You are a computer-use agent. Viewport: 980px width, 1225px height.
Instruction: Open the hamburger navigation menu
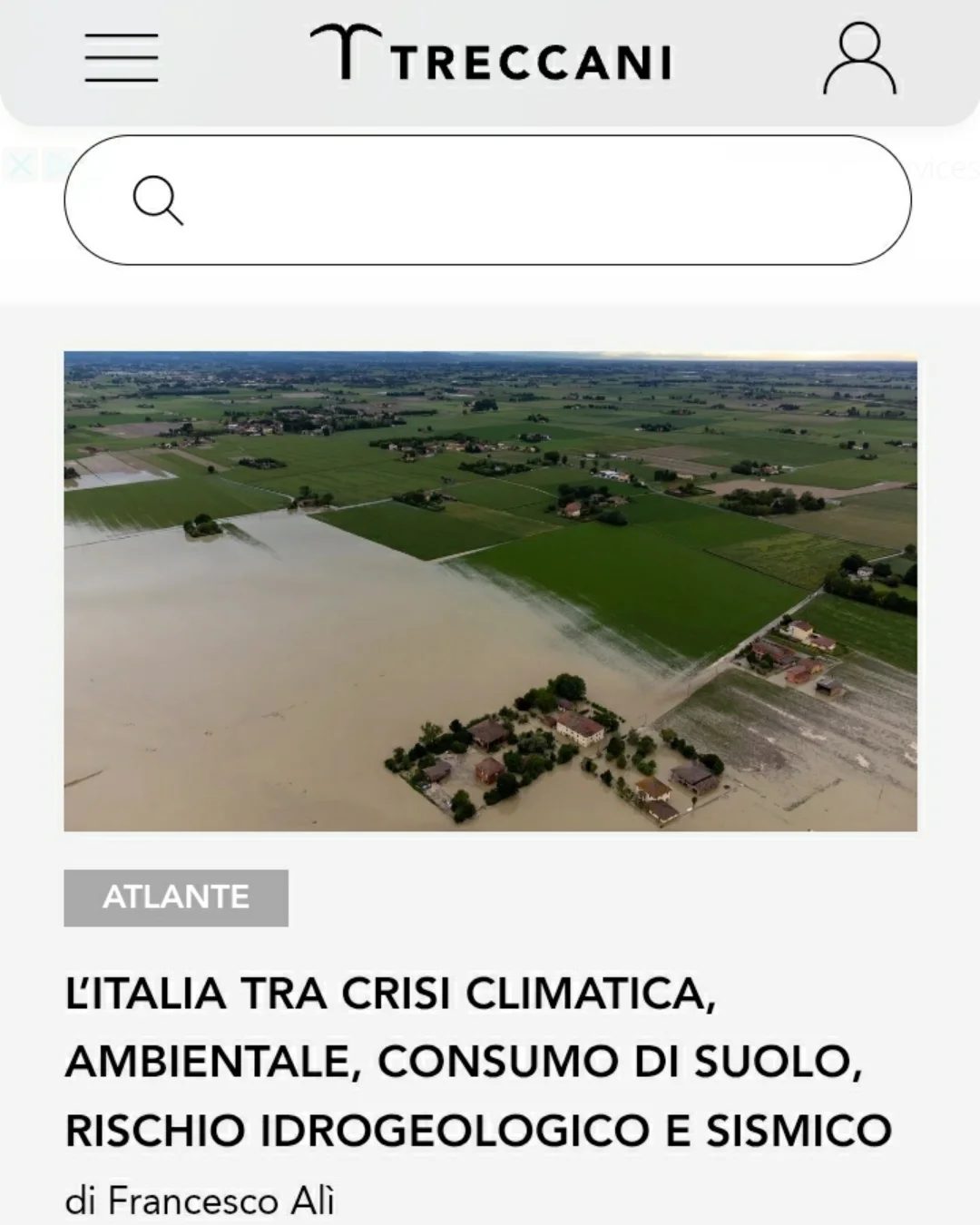tap(122, 58)
